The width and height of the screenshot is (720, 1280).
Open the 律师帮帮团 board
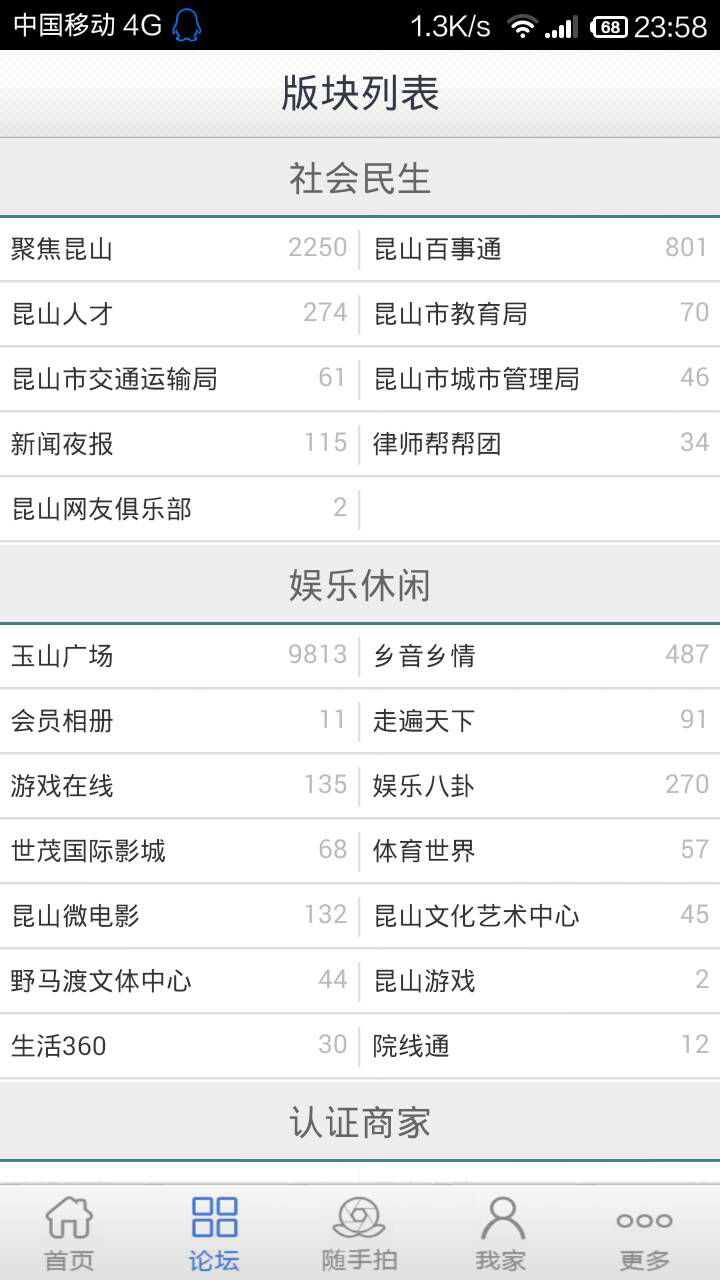[540, 443]
